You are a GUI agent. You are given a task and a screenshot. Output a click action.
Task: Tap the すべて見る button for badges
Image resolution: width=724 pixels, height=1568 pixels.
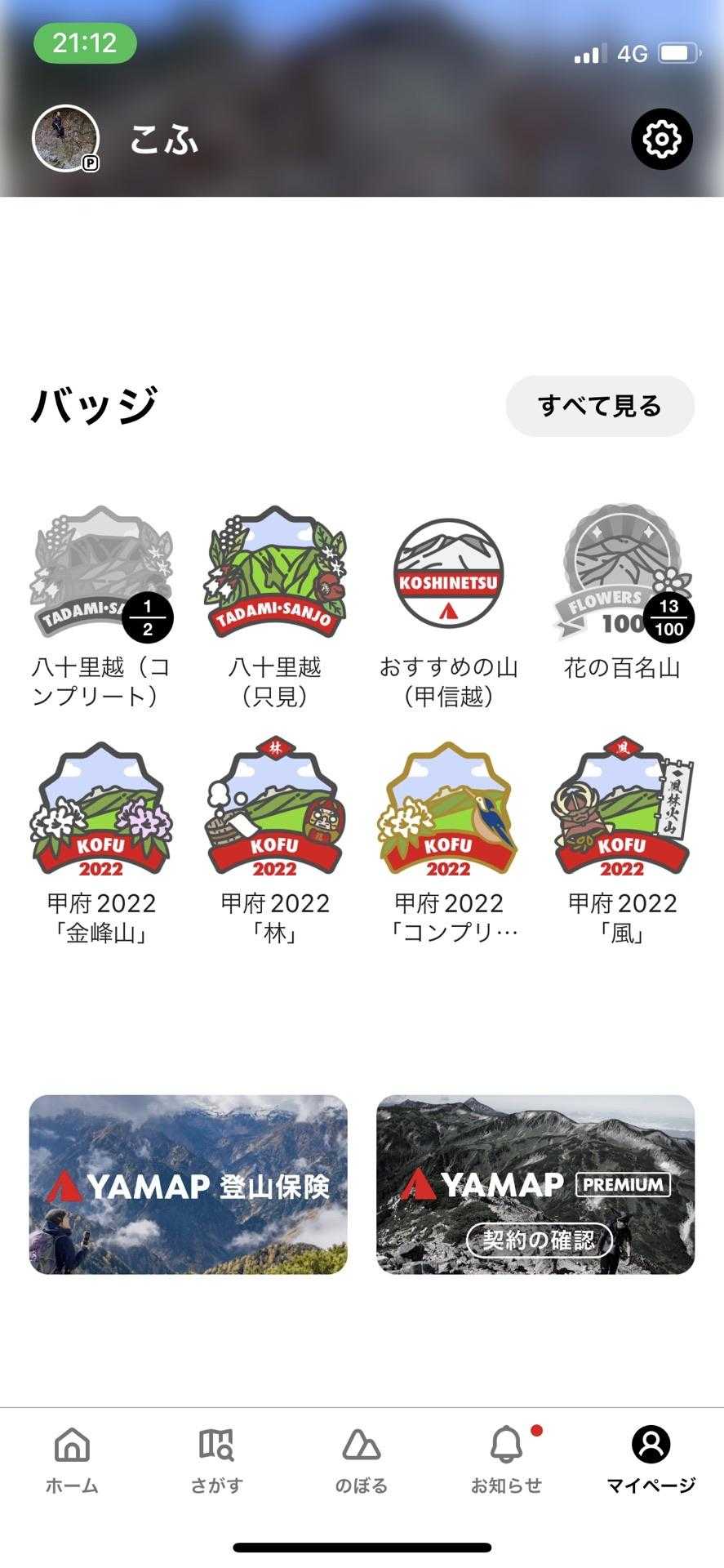click(x=600, y=406)
